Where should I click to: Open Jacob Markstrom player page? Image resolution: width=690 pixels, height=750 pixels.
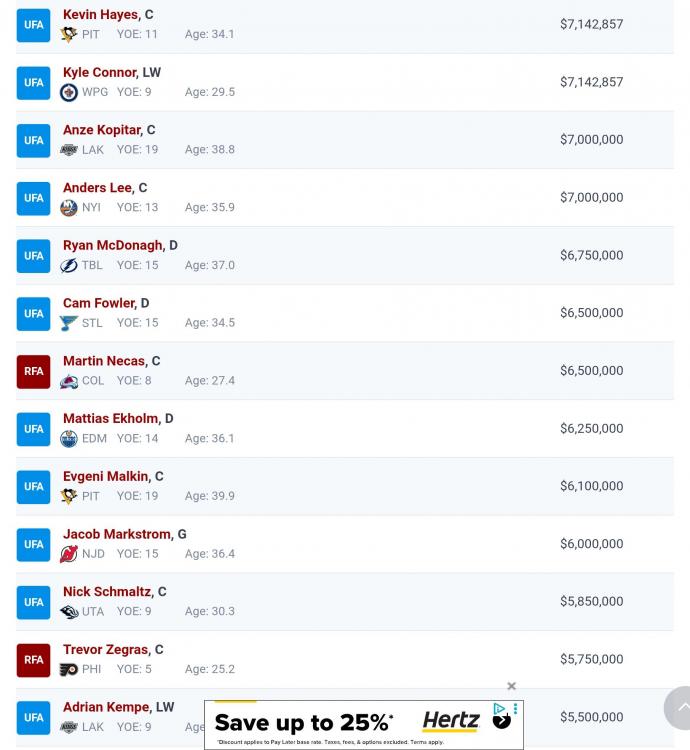(116, 534)
